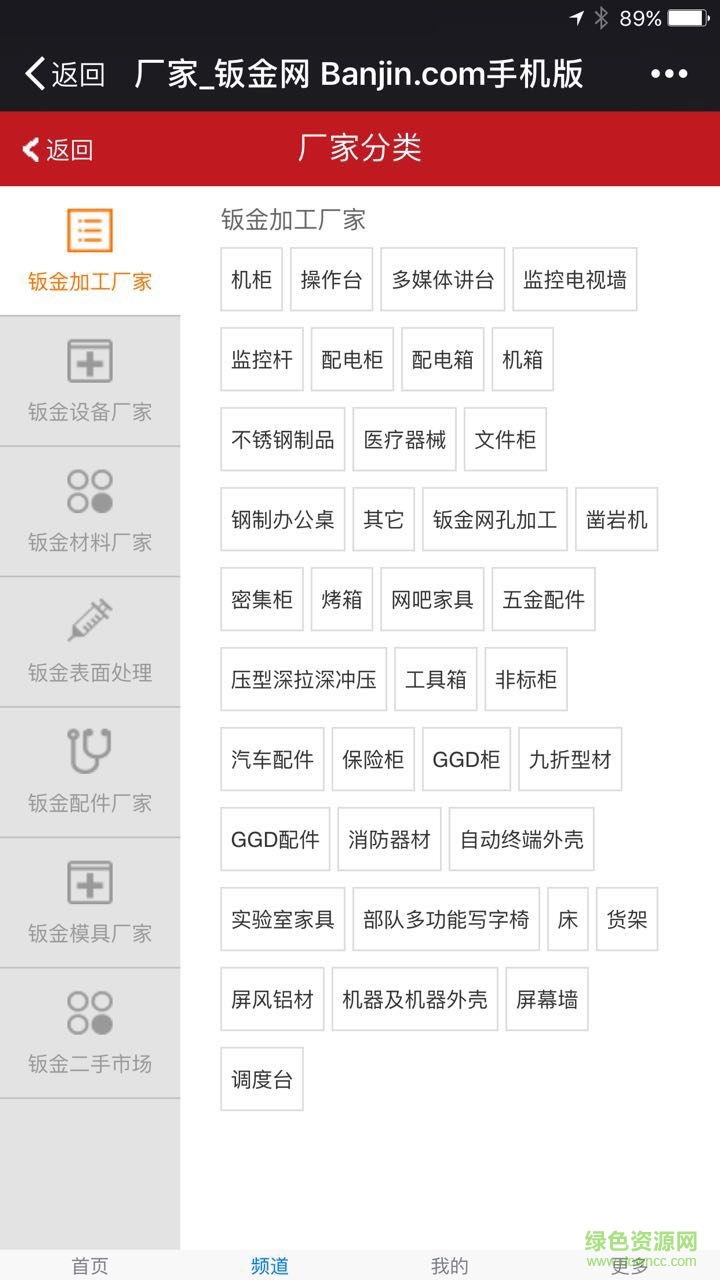This screenshot has height=1280, width=720.
Task: Open the 机柜 category
Action: point(251,279)
